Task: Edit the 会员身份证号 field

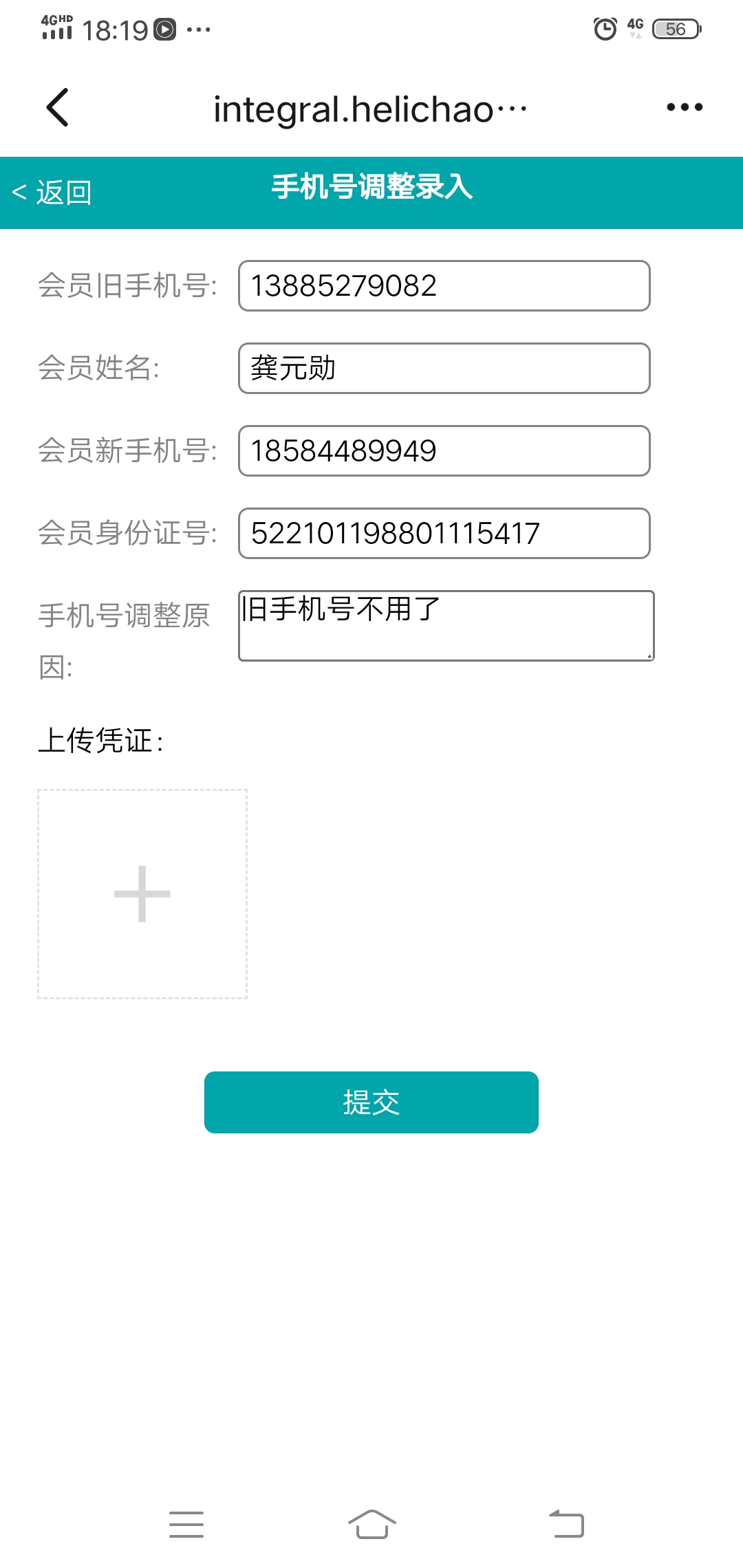Action: click(x=444, y=534)
